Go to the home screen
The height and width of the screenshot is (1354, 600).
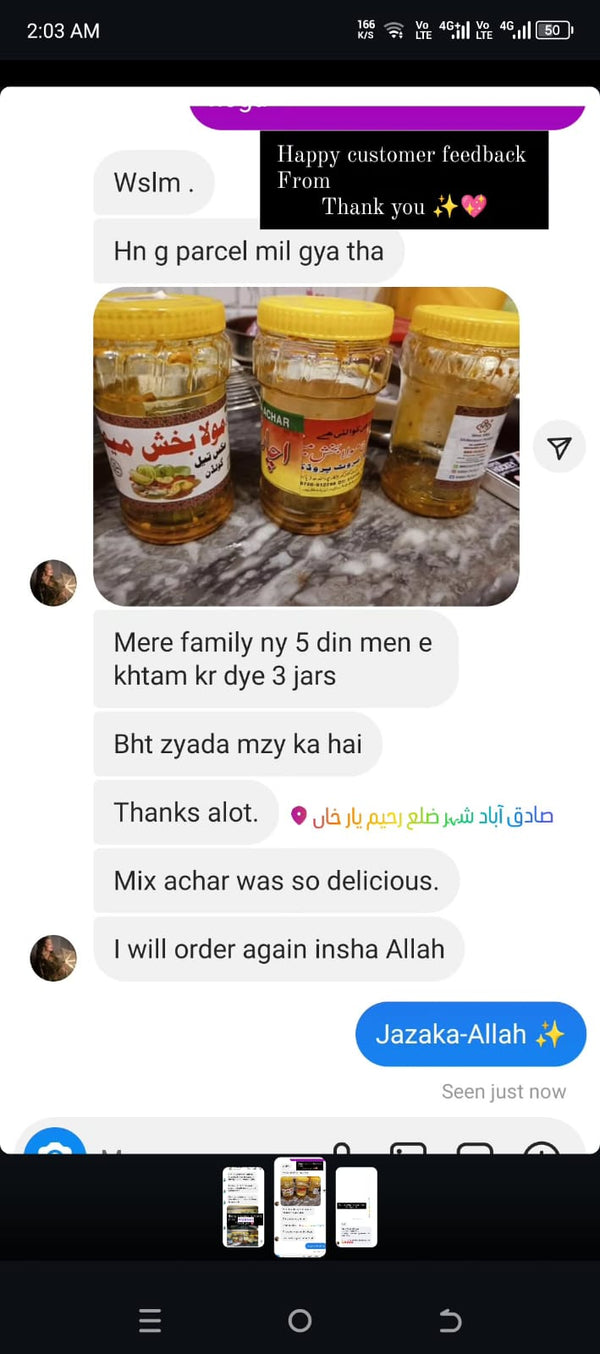tap(300, 1321)
